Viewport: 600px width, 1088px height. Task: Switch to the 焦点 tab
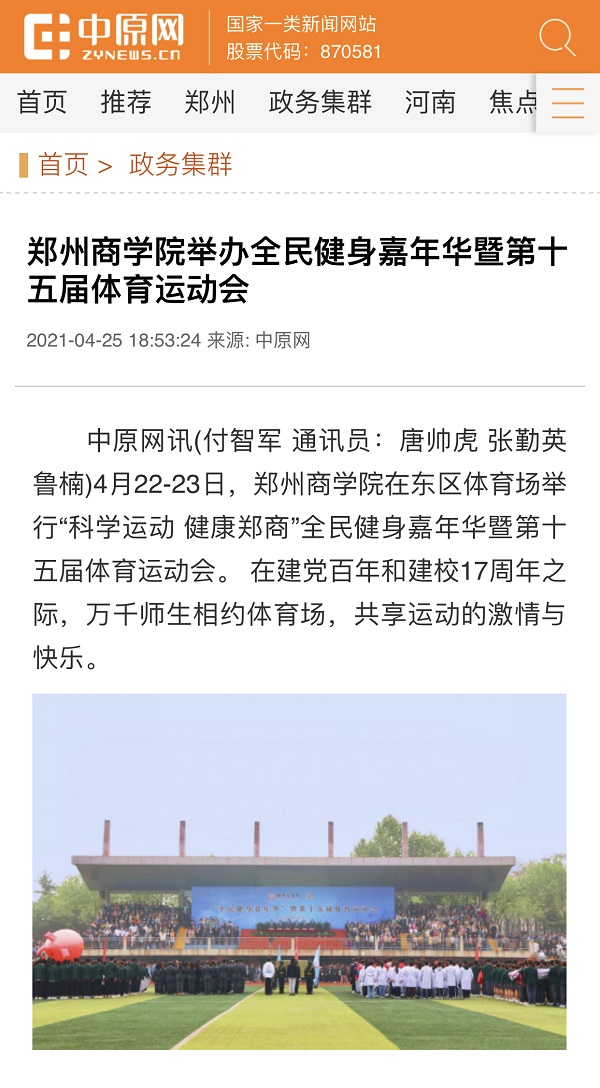pyautogui.click(x=512, y=102)
